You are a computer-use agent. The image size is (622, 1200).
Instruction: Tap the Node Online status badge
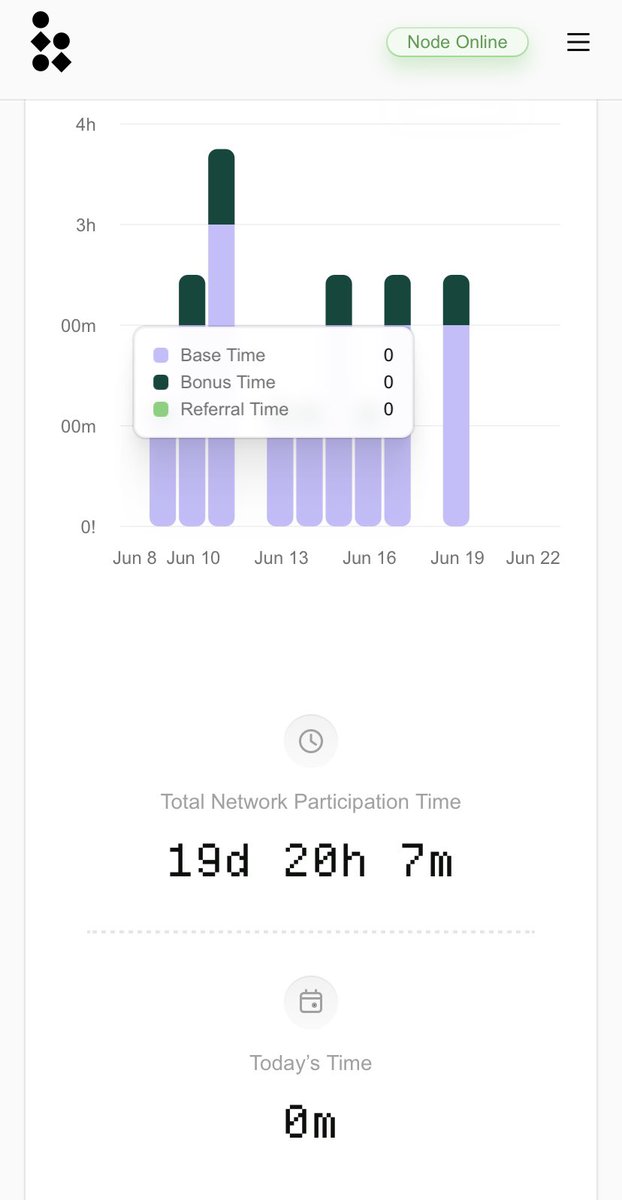(457, 42)
